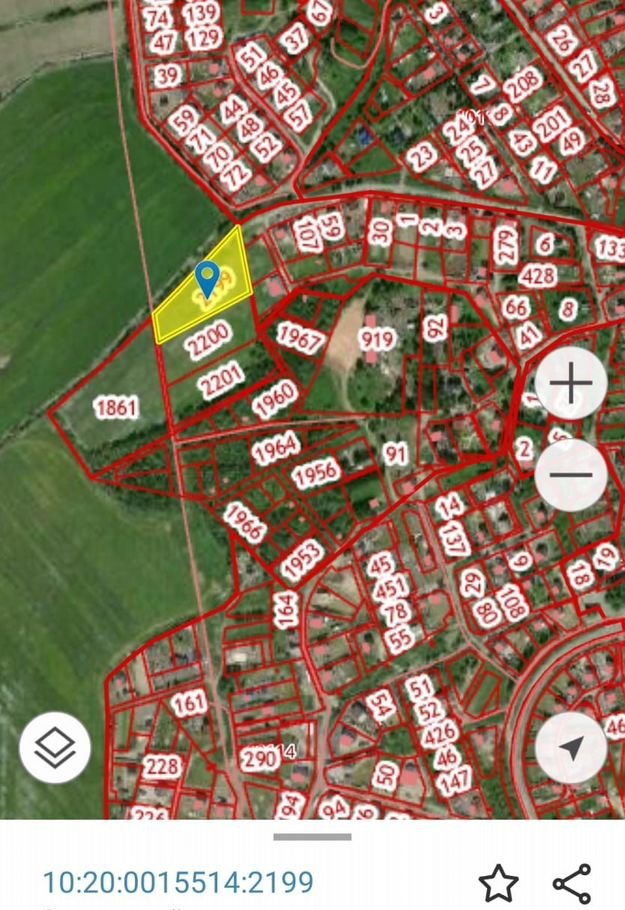Add parcel 2199 to favorites

coord(498,883)
